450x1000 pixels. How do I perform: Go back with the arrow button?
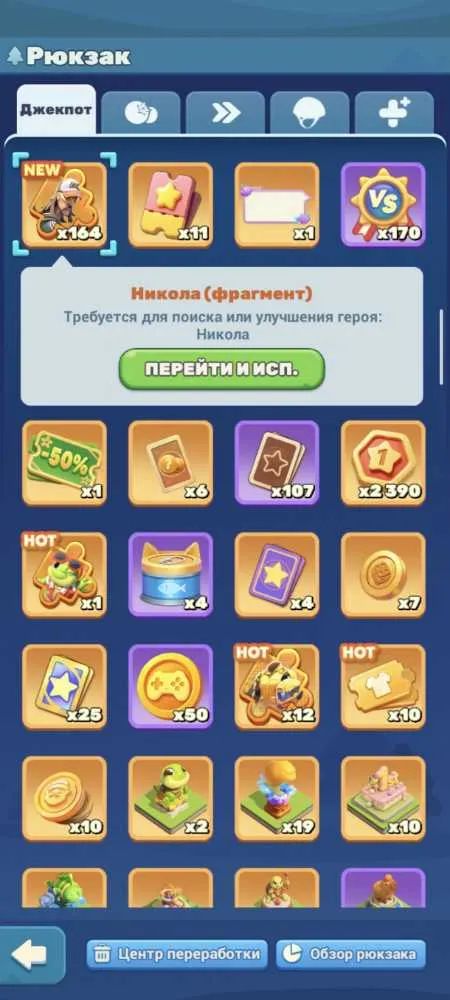click(30, 955)
